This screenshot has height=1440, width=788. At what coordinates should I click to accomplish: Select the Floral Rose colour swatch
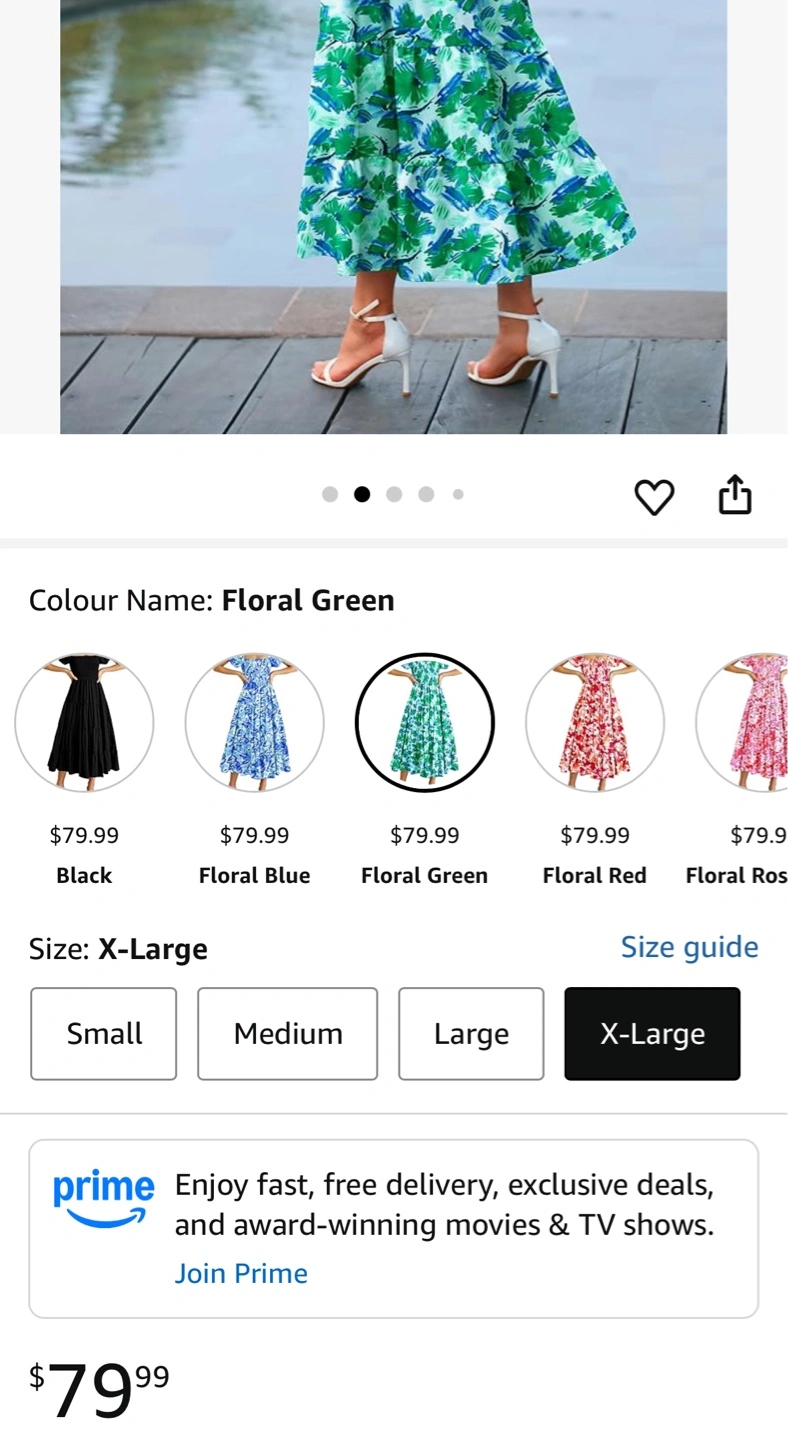pyautogui.click(x=742, y=723)
